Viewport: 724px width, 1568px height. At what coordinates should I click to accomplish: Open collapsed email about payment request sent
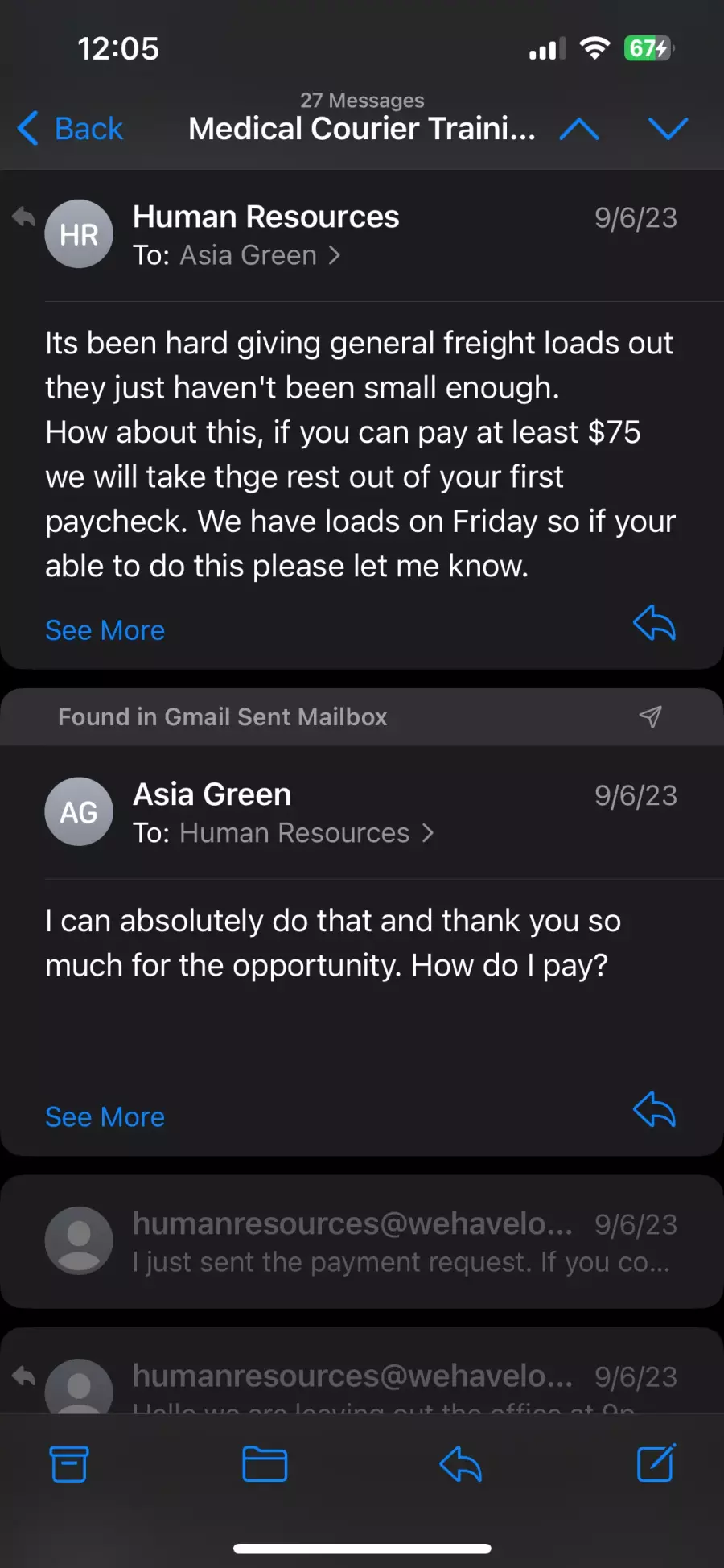pyautogui.click(x=362, y=1241)
